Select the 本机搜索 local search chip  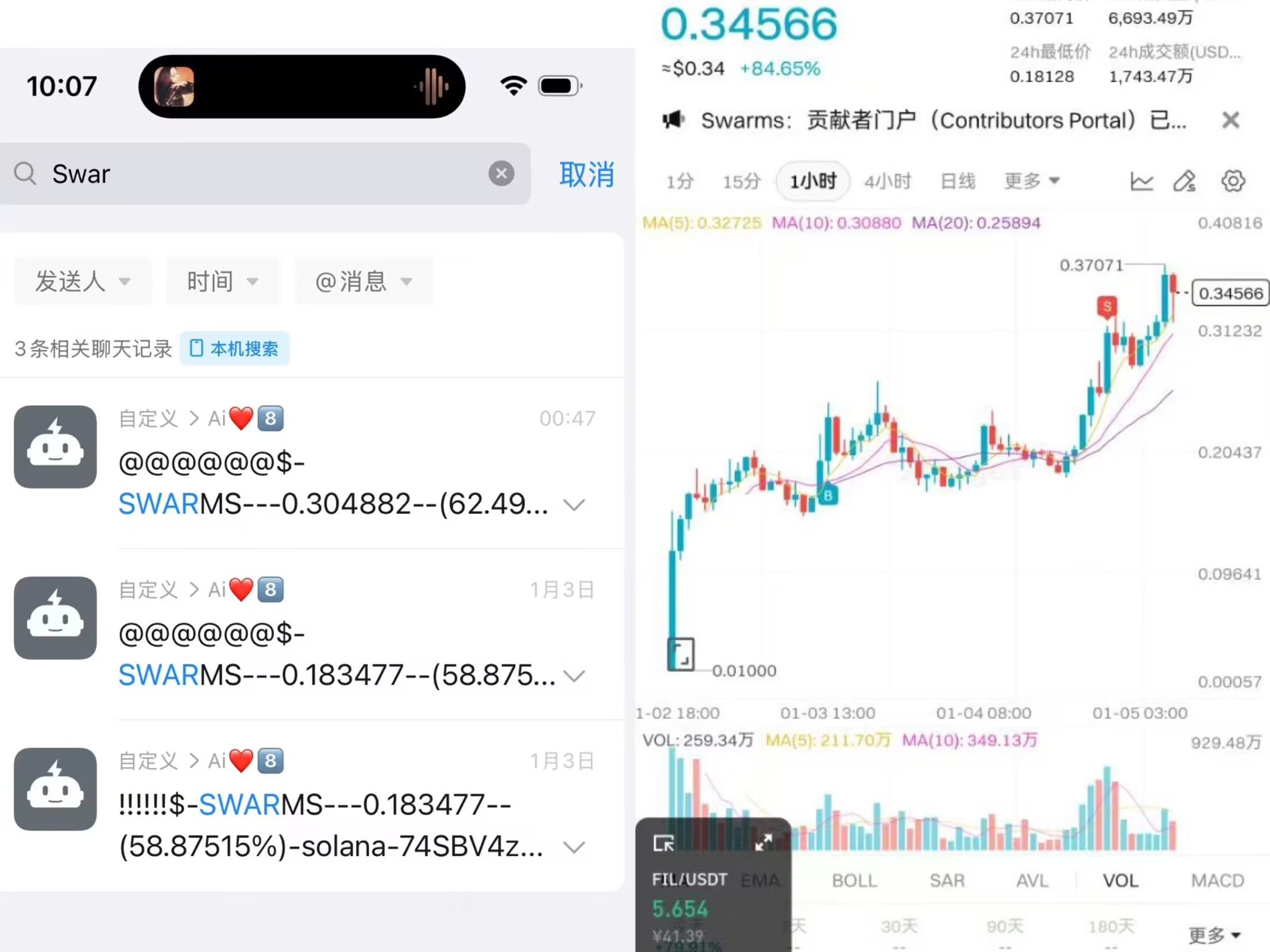(234, 349)
